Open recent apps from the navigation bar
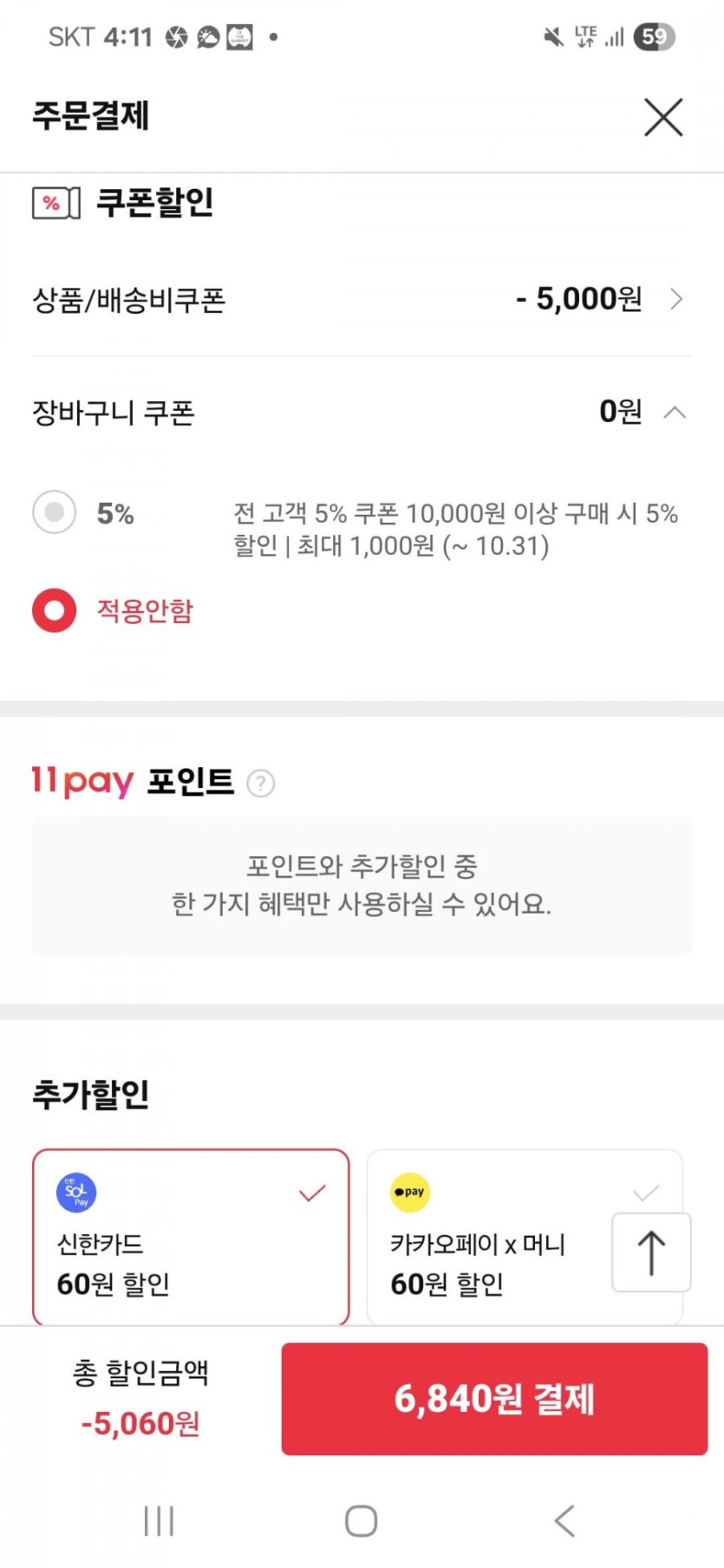Image resolution: width=724 pixels, height=1568 pixels. (159, 1520)
